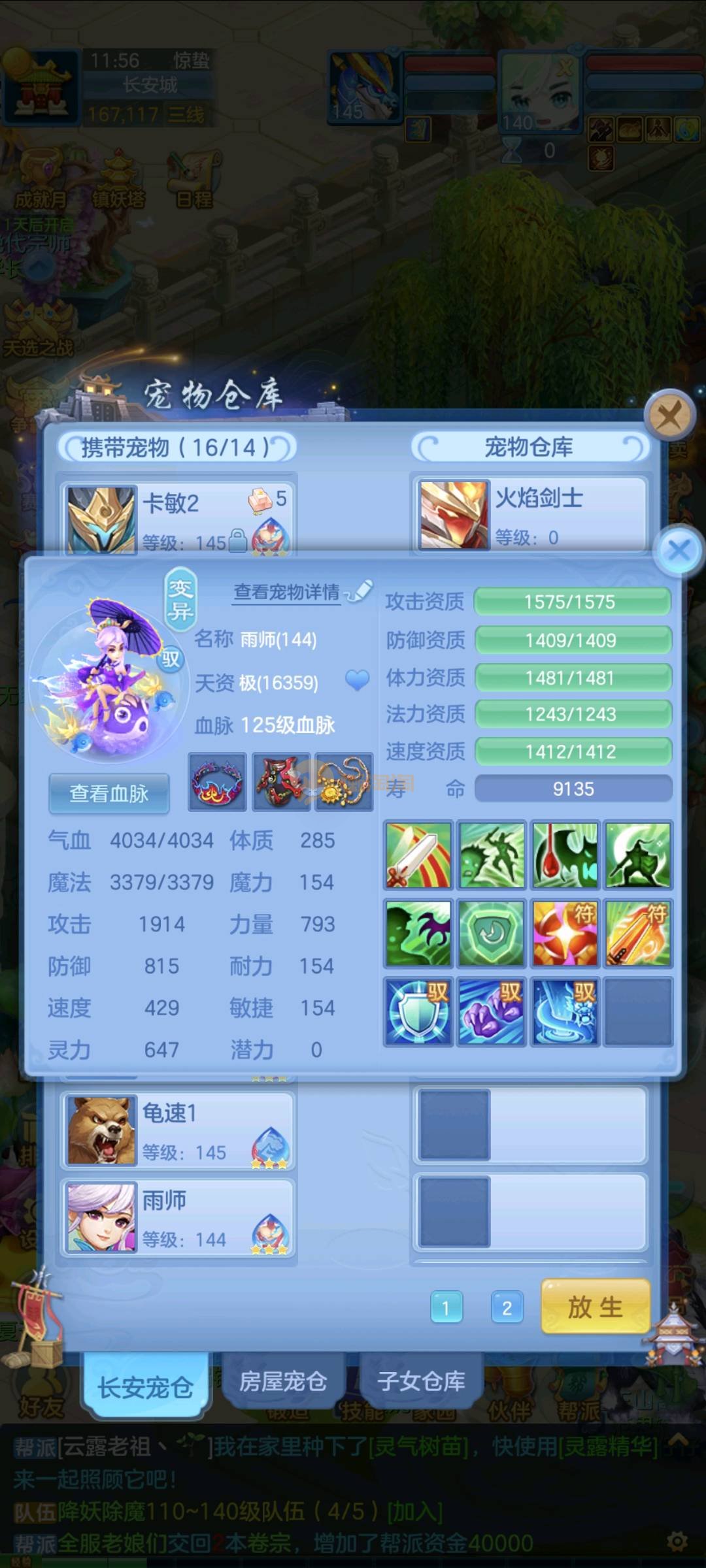Open 查看宠物详情 link
Screen dimensions: 706x1568
click(287, 592)
